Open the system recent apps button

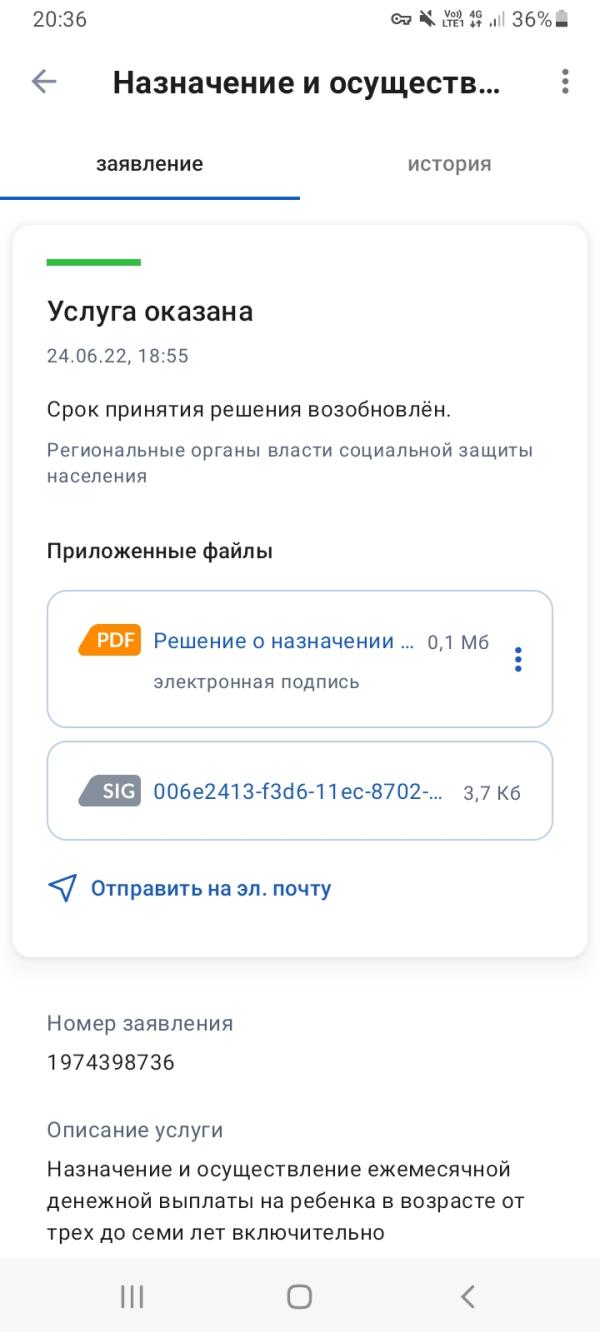pyautogui.click(x=131, y=1297)
